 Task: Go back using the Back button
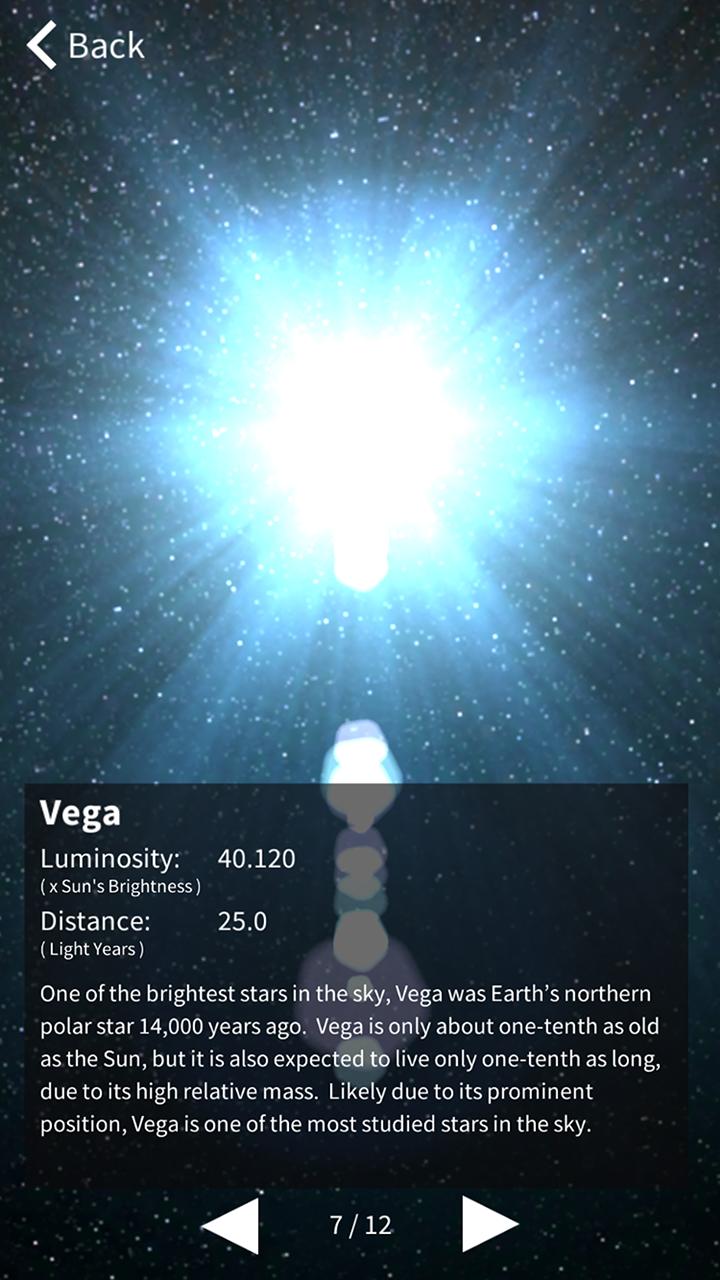(x=86, y=46)
